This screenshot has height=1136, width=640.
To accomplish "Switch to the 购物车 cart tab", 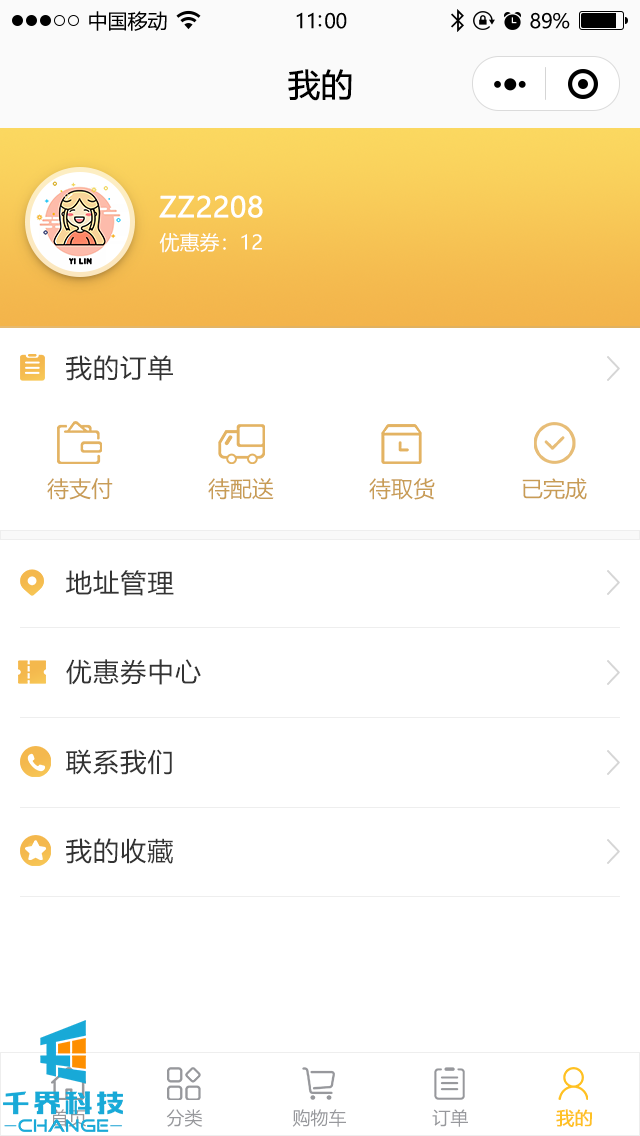I will [x=319, y=1096].
